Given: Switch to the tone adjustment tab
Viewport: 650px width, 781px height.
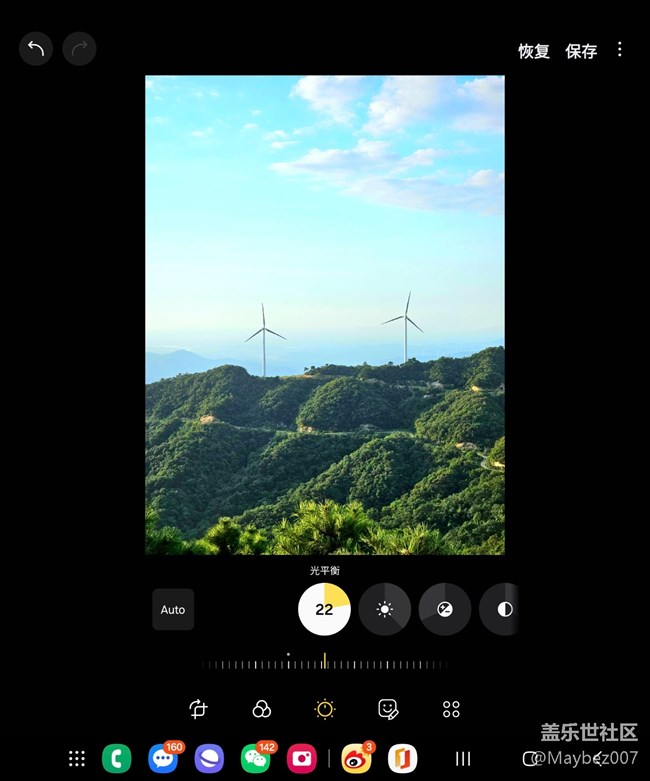Looking at the screenshot, I should pos(325,709).
